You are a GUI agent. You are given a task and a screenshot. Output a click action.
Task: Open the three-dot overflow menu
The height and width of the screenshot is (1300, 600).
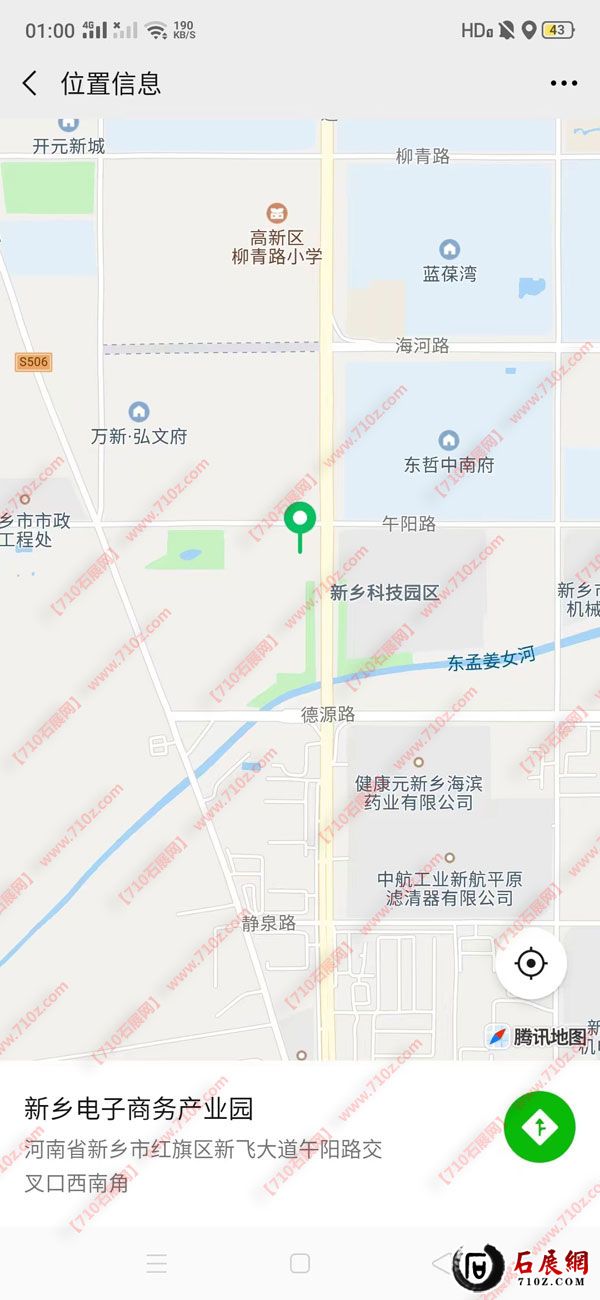563,84
